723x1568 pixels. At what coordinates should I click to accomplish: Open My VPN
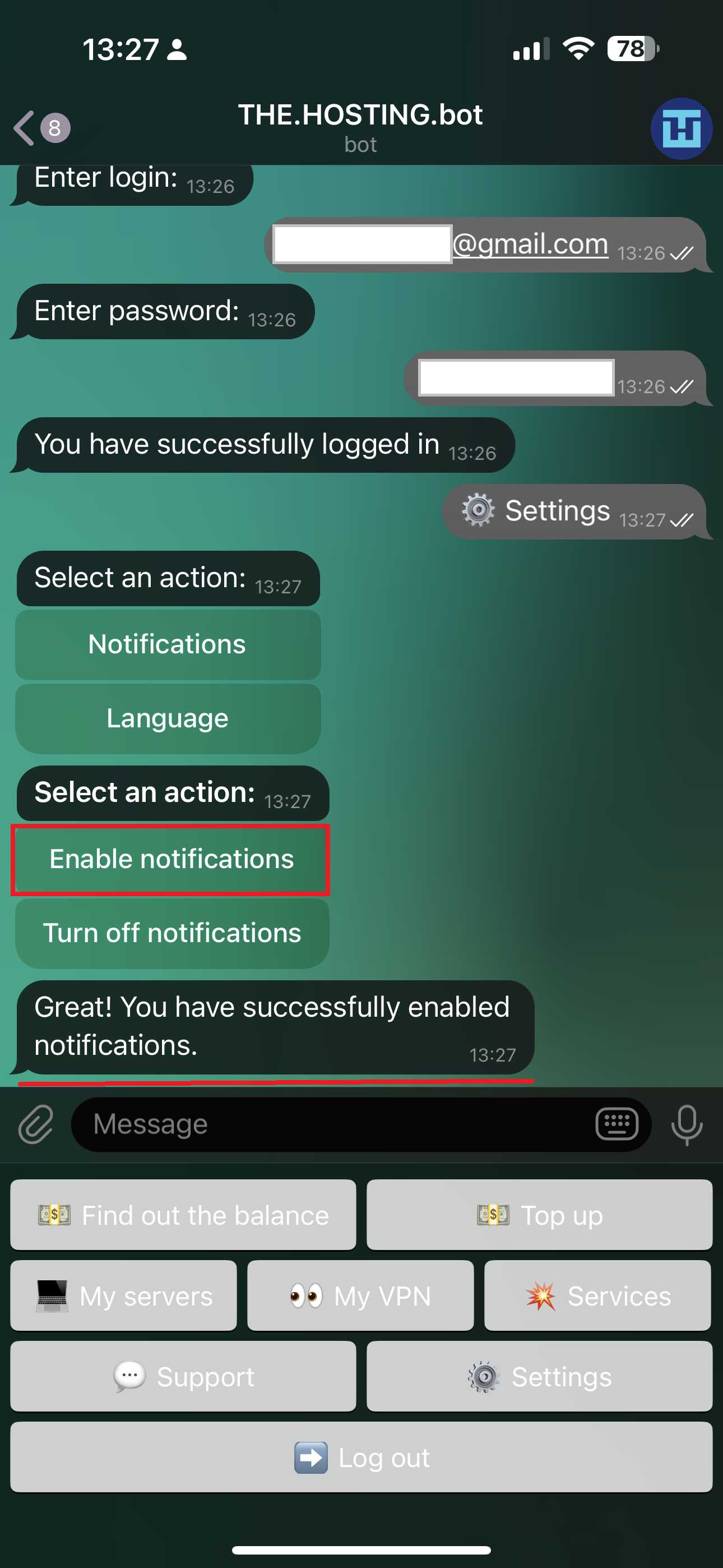360,1296
